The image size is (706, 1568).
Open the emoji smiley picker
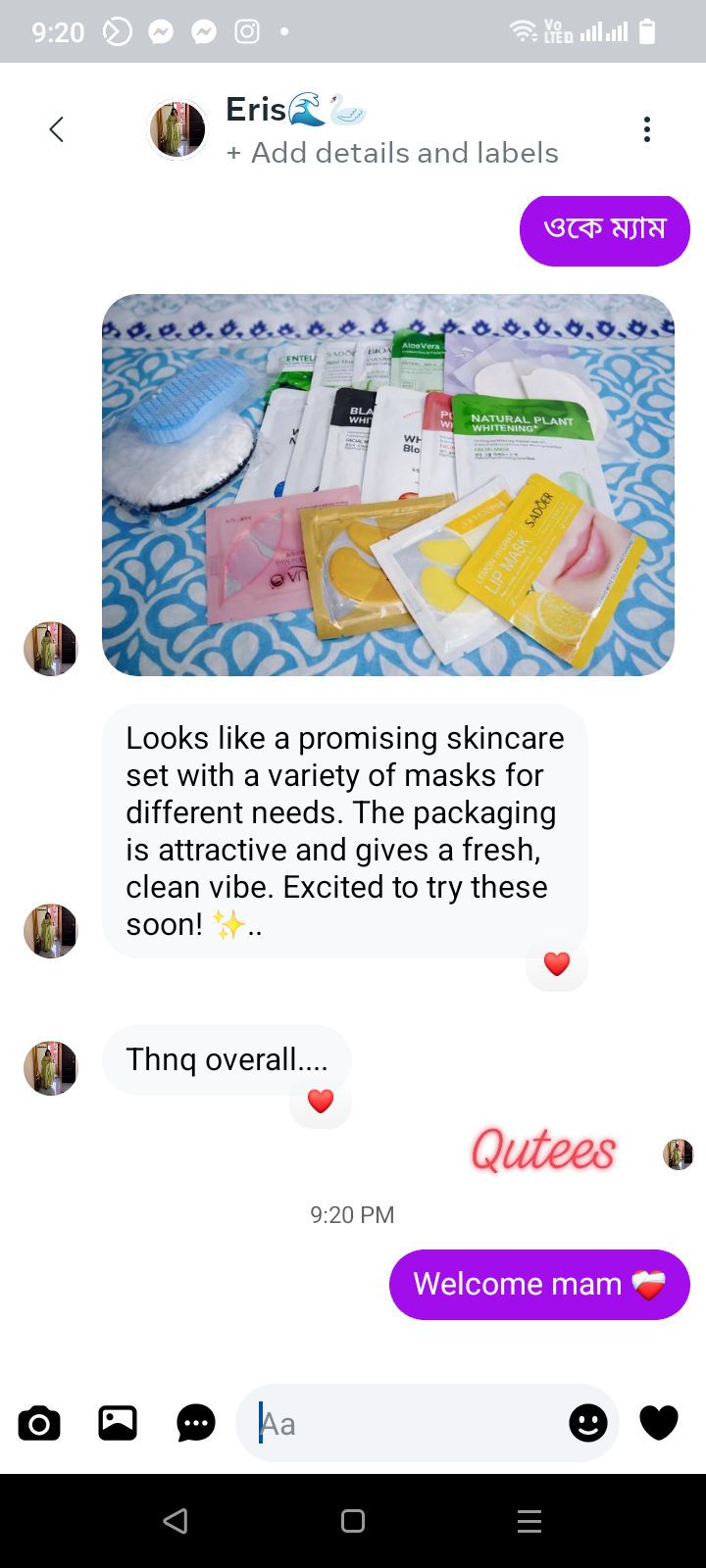point(588,1423)
